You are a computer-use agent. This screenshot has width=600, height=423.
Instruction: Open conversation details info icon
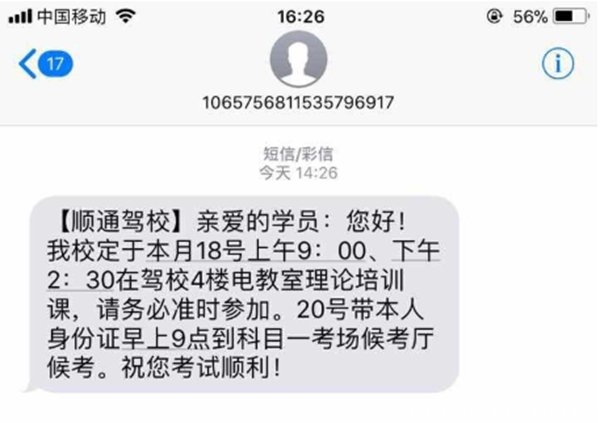click(x=557, y=64)
